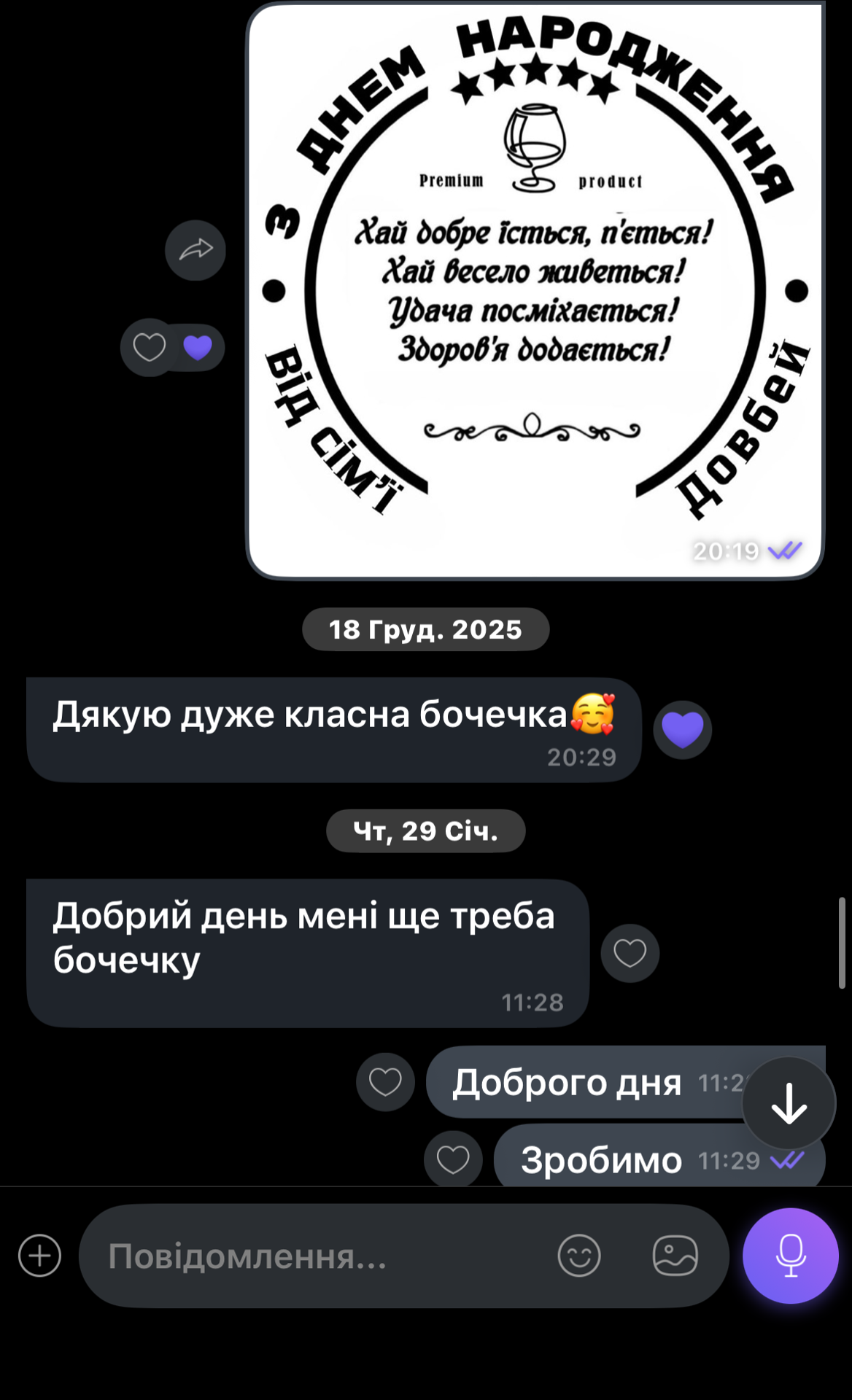Like the 'Добрий день мені ще треба бочечку' message

pyautogui.click(x=630, y=953)
